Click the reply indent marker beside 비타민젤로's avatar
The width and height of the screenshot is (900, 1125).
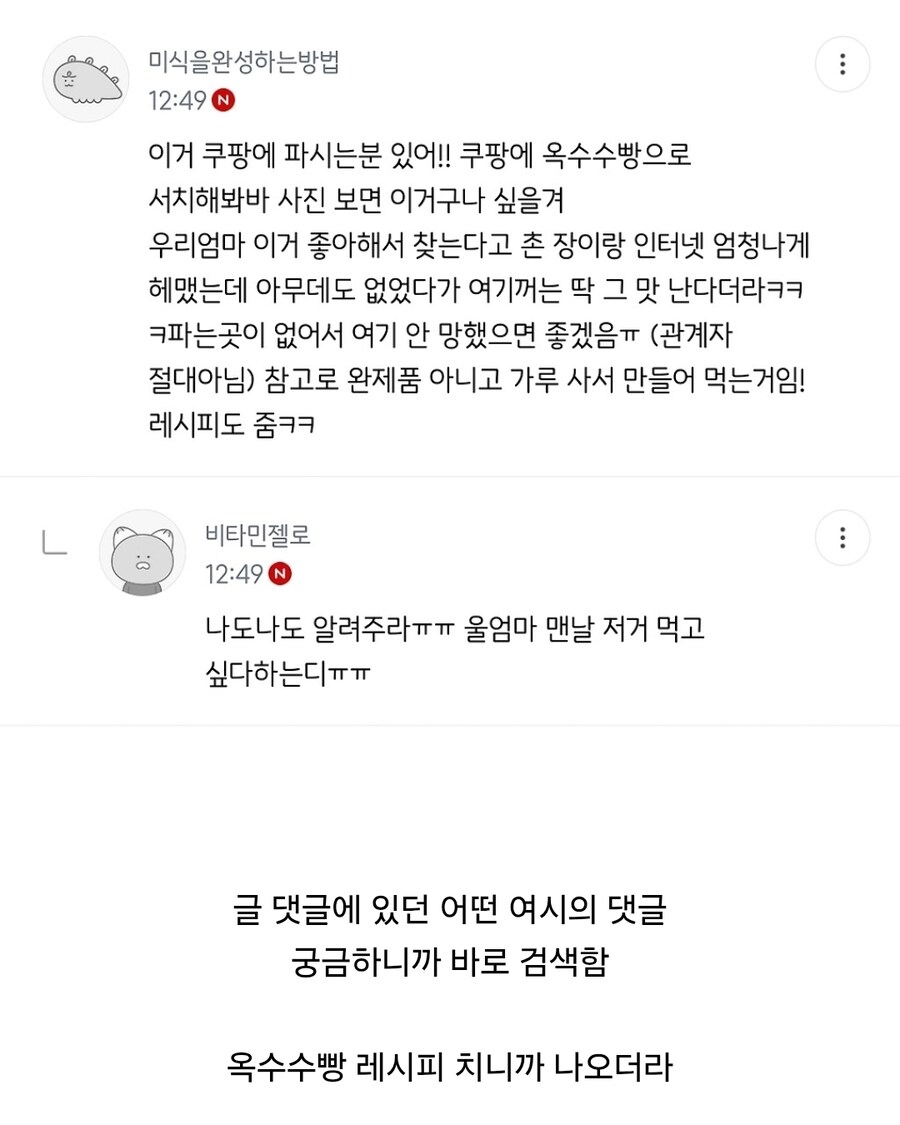[x=55, y=540]
